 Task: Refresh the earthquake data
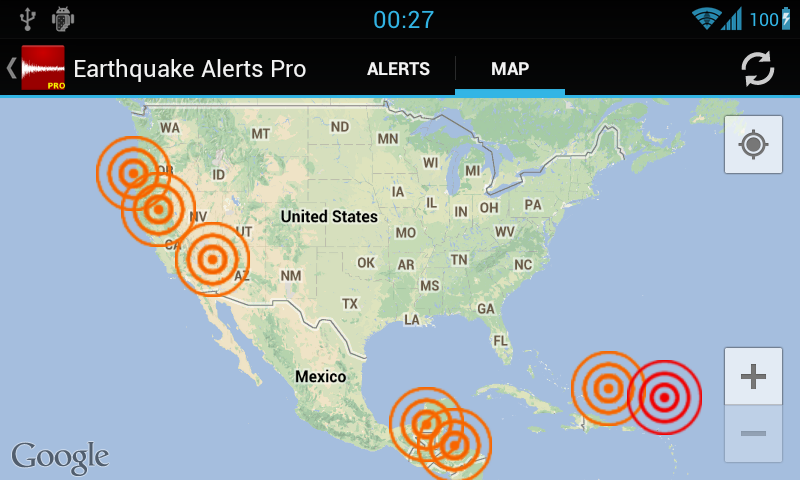(757, 69)
